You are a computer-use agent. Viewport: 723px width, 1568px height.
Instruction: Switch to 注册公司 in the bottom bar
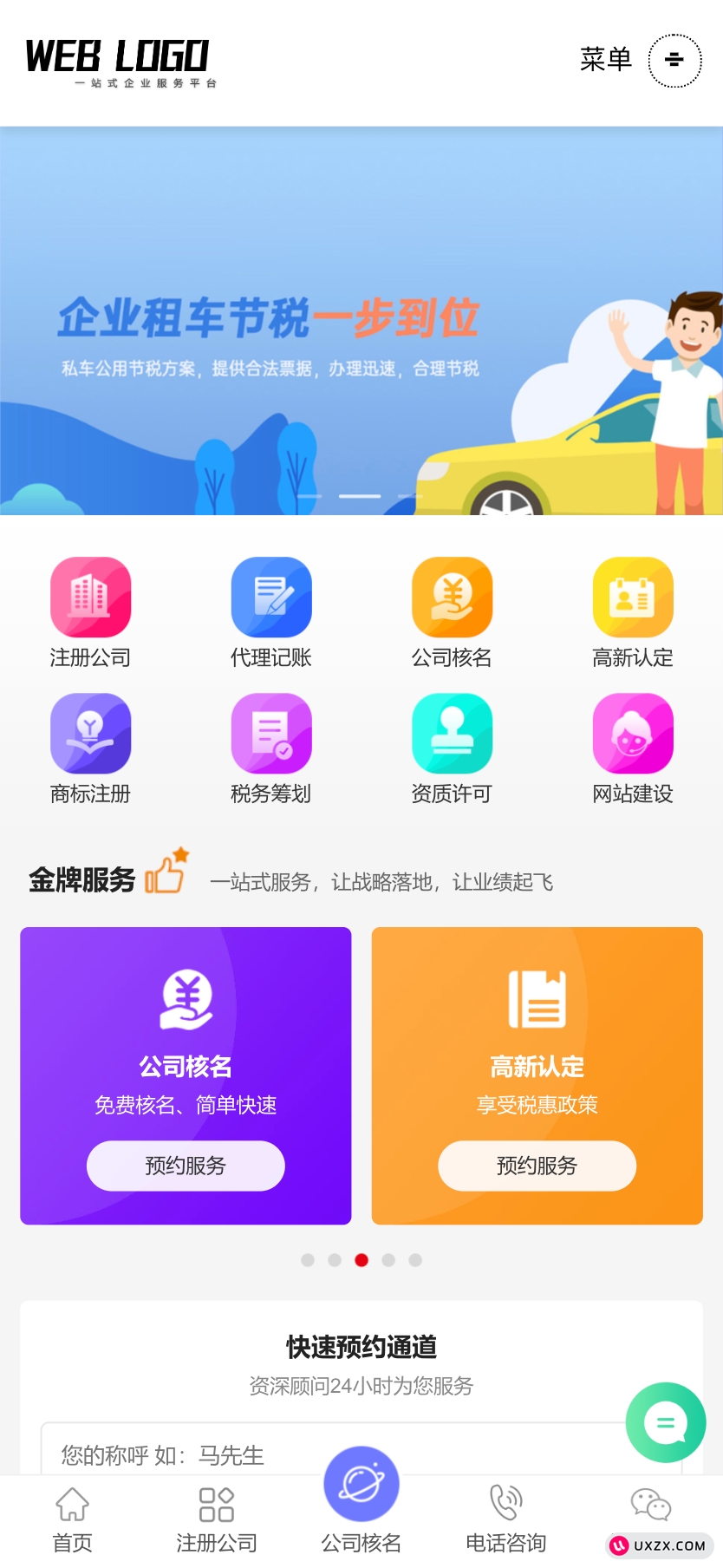217,1519
